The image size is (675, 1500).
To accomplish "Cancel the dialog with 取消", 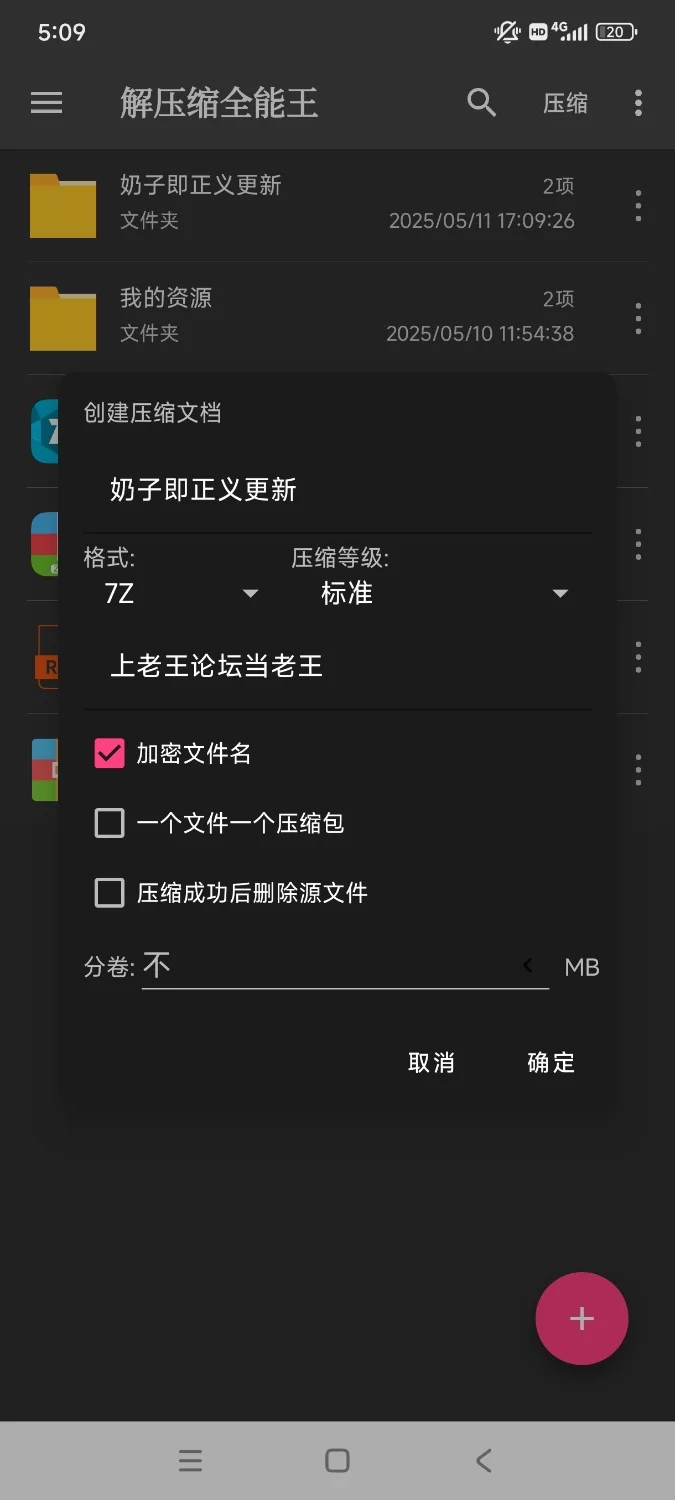I will pos(431,1062).
